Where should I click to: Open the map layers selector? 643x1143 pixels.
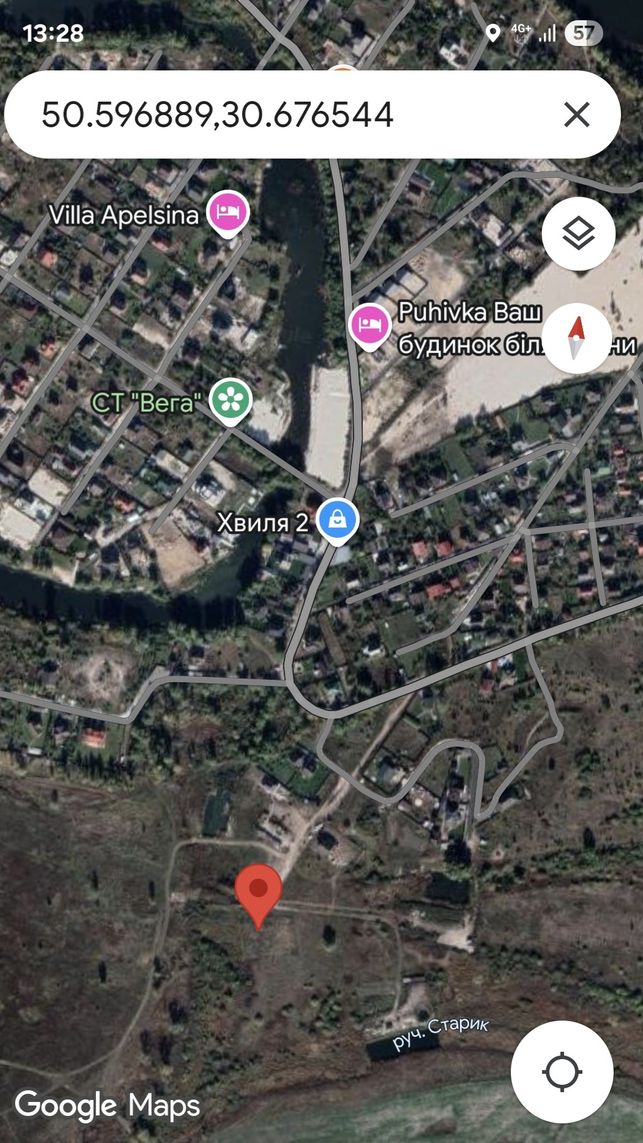tap(578, 234)
